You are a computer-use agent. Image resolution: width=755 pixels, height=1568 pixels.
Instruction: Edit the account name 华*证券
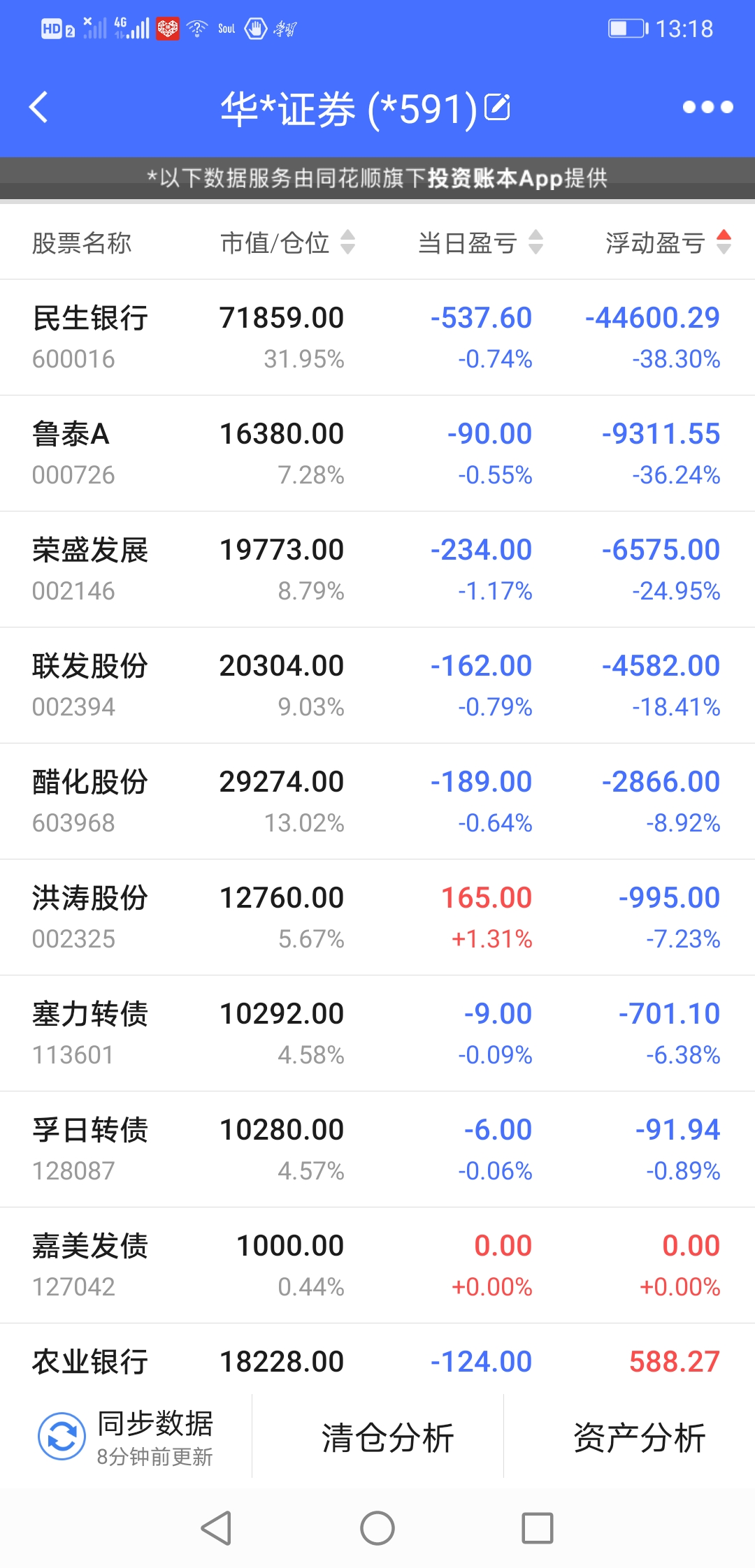click(x=497, y=107)
